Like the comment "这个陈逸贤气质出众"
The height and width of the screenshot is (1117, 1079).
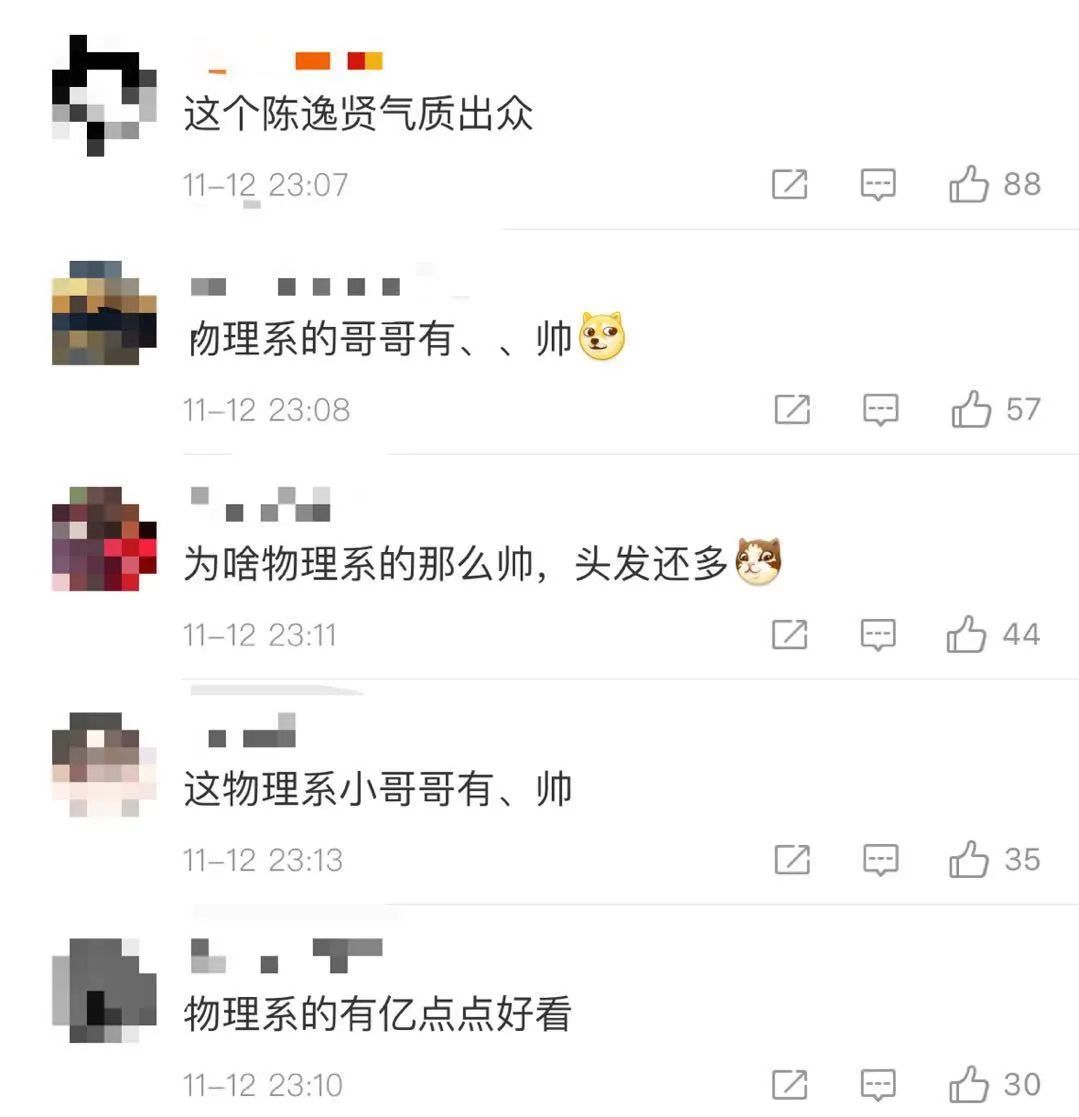click(968, 185)
